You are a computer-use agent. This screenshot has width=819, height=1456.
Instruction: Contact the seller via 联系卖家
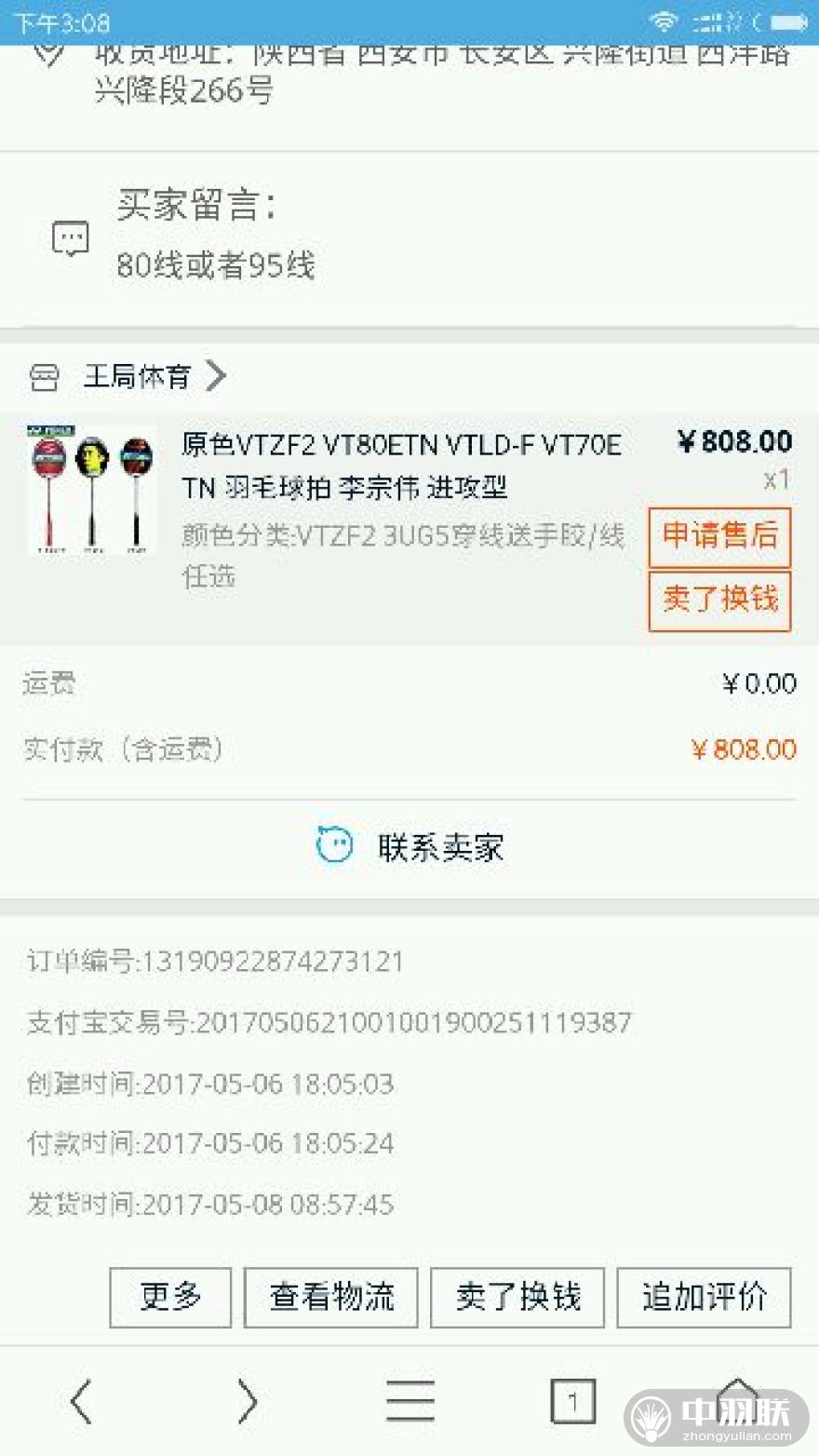click(409, 846)
